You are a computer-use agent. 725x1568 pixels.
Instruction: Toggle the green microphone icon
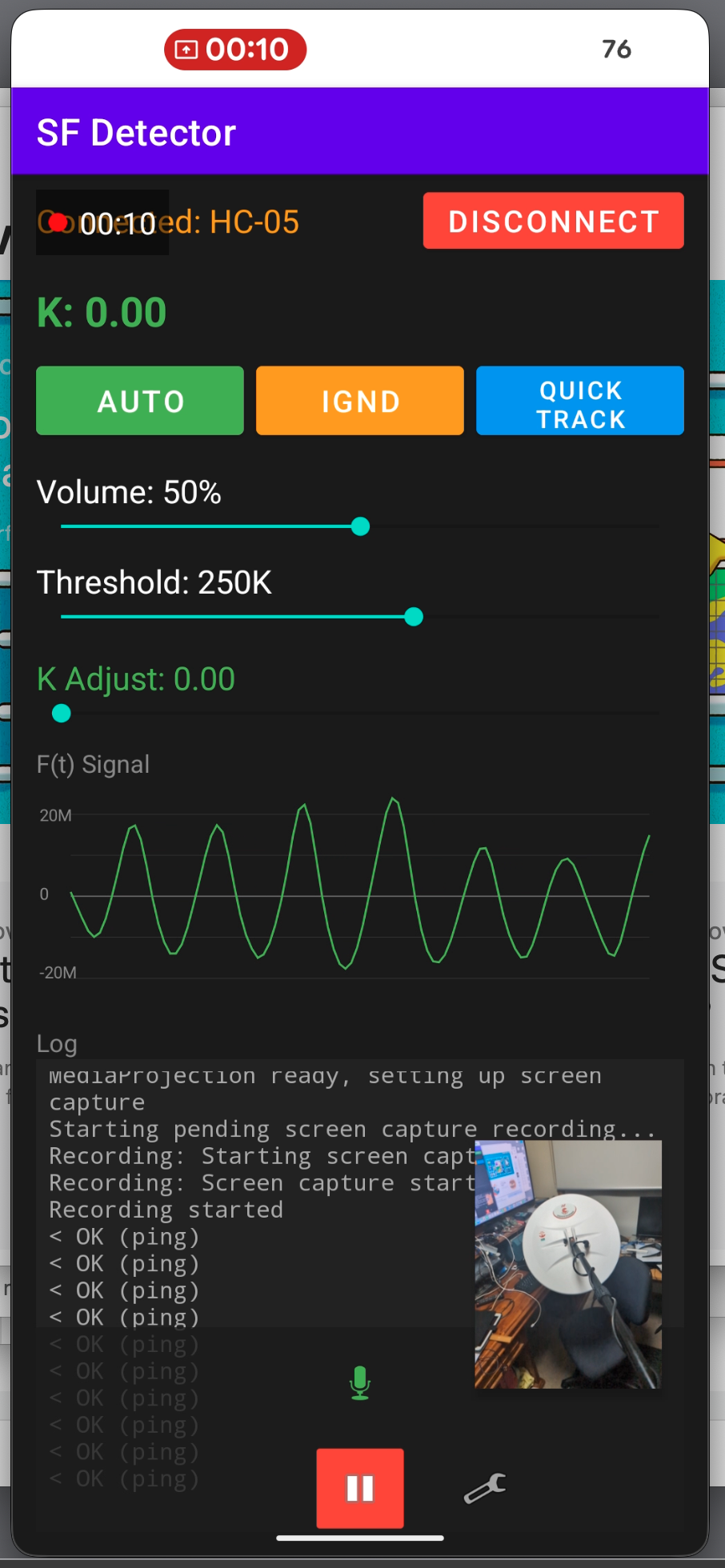pos(360,1382)
